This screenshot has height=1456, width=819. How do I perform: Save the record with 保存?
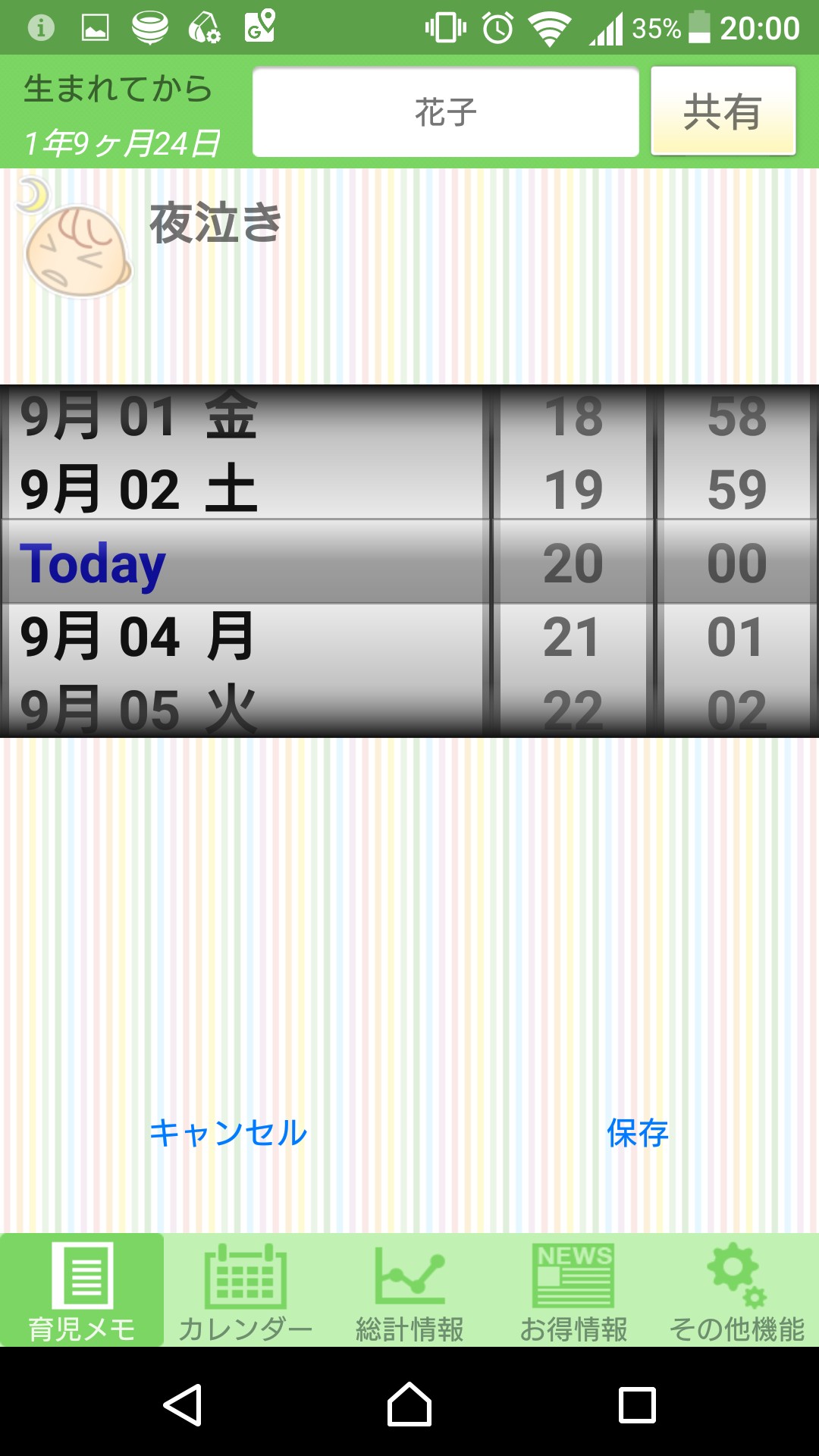pyautogui.click(x=638, y=1133)
